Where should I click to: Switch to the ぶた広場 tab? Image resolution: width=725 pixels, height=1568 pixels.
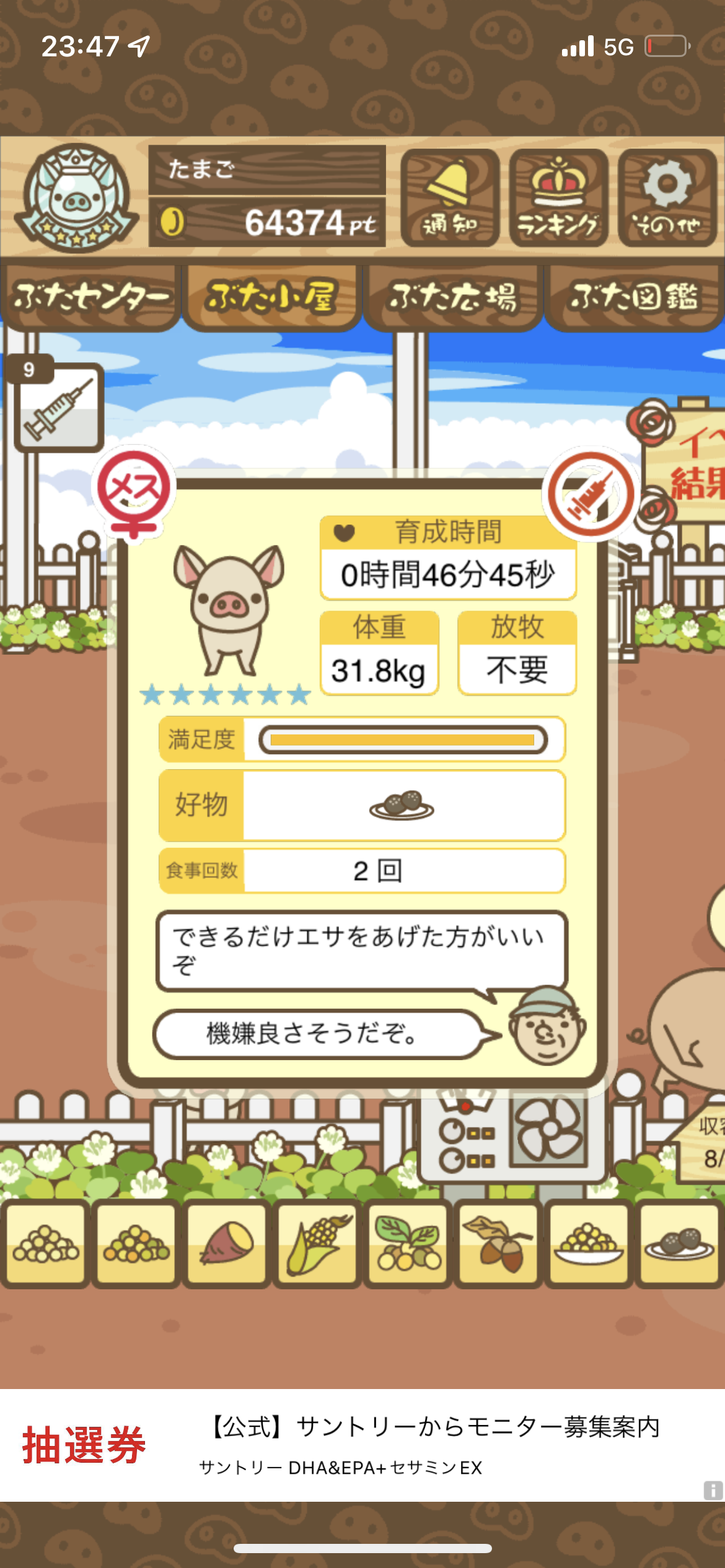coord(453,298)
